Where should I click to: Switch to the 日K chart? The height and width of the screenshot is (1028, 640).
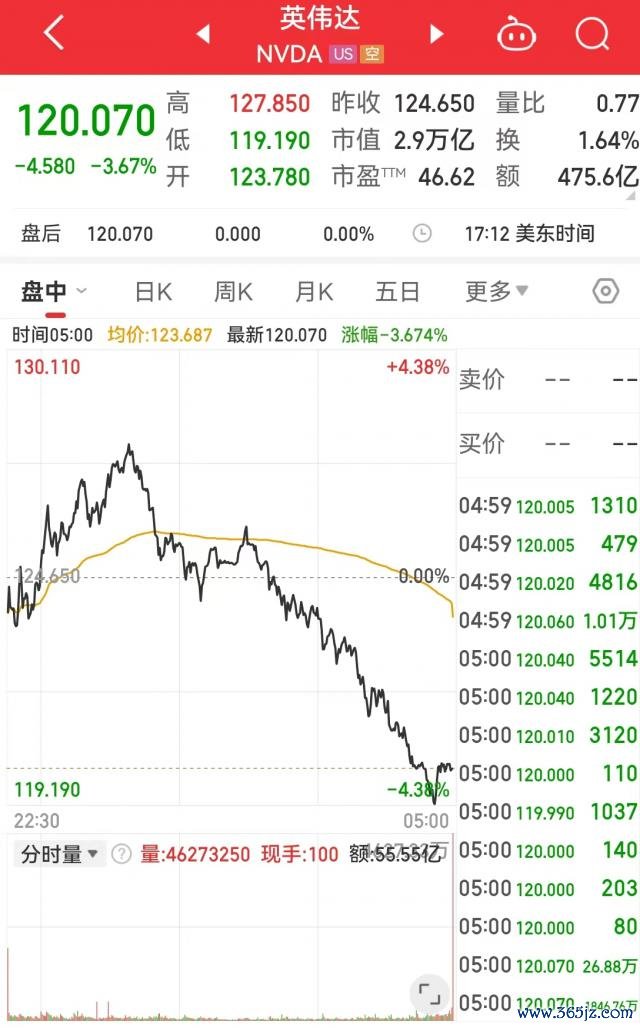[x=153, y=292]
